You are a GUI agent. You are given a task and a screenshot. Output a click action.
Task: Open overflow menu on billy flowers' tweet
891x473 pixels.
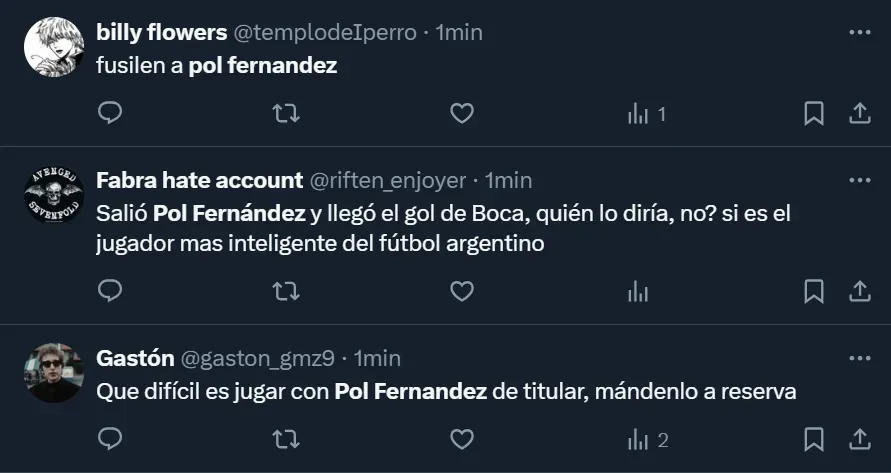point(859,32)
